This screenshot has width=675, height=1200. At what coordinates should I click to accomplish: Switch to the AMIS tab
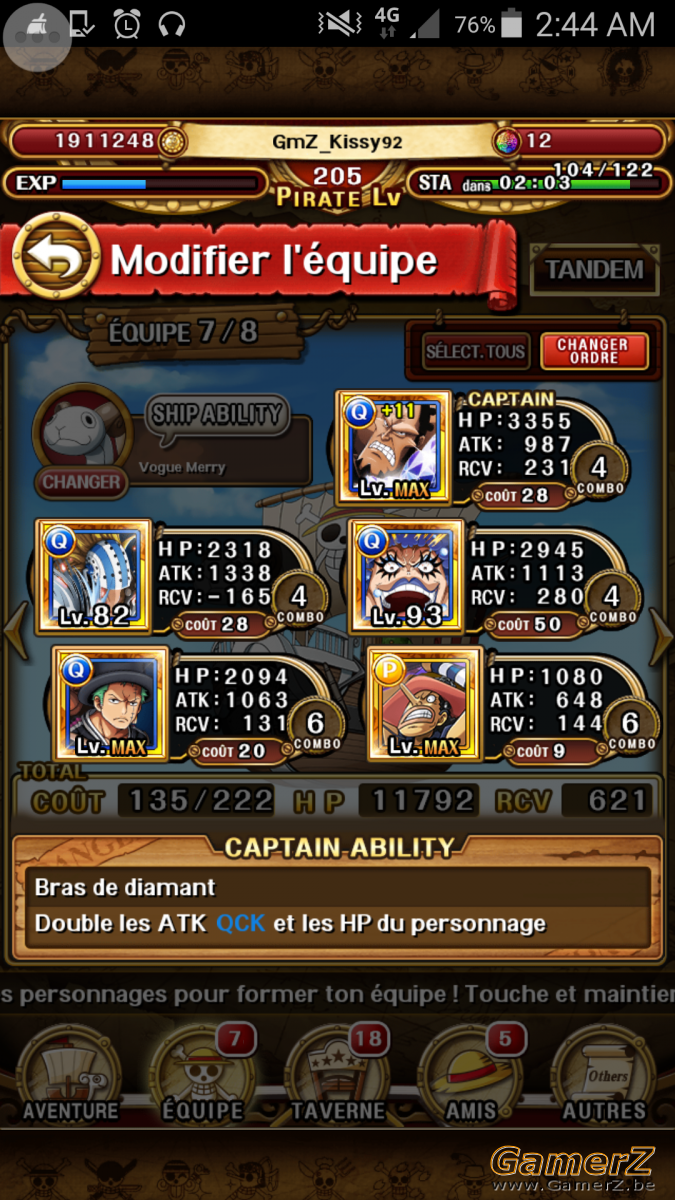(471, 1077)
